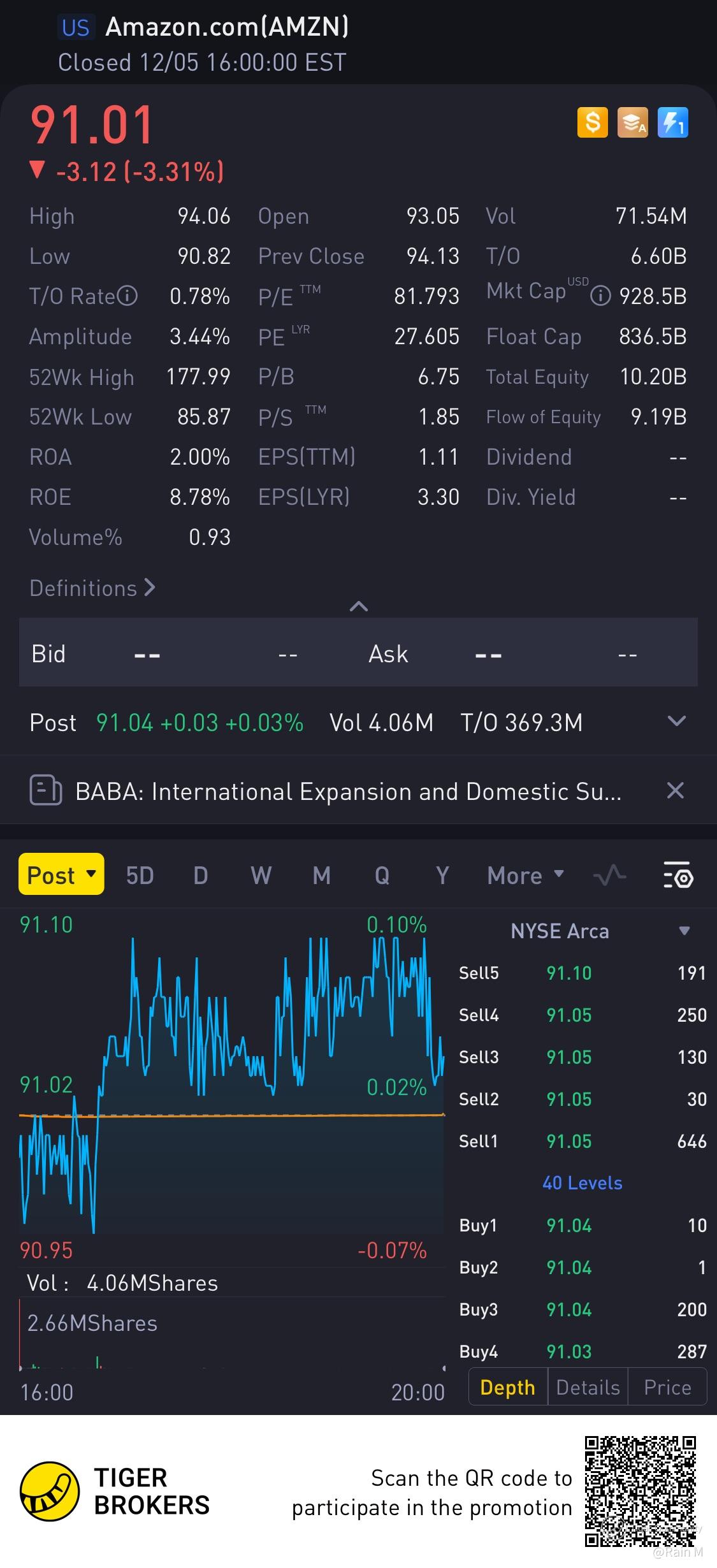Open the Post chart period dropdown

(61, 875)
